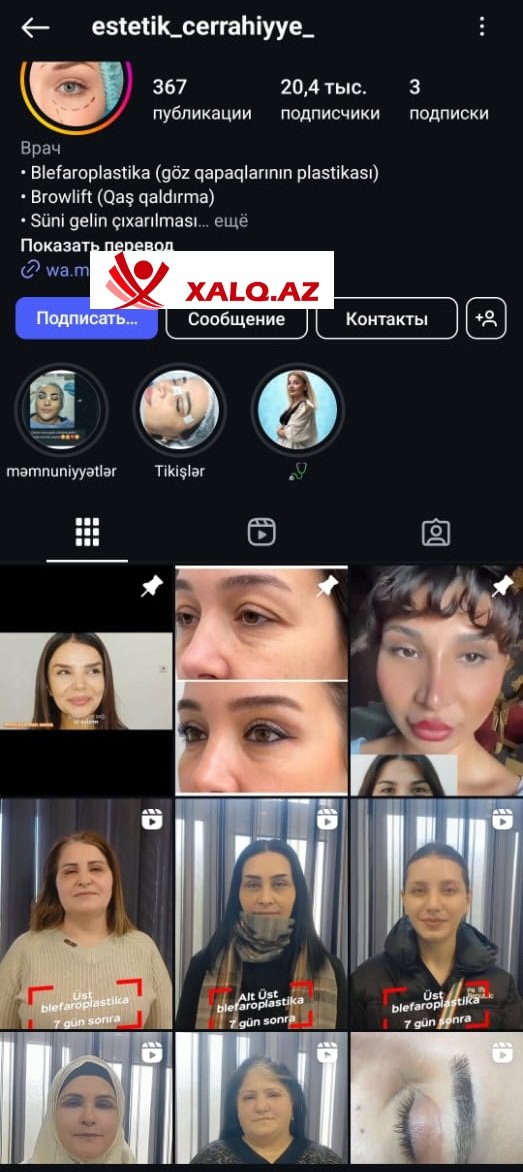Go back using the arrow icon
Image resolution: width=523 pixels, height=1172 pixels.
pyautogui.click(x=35, y=28)
